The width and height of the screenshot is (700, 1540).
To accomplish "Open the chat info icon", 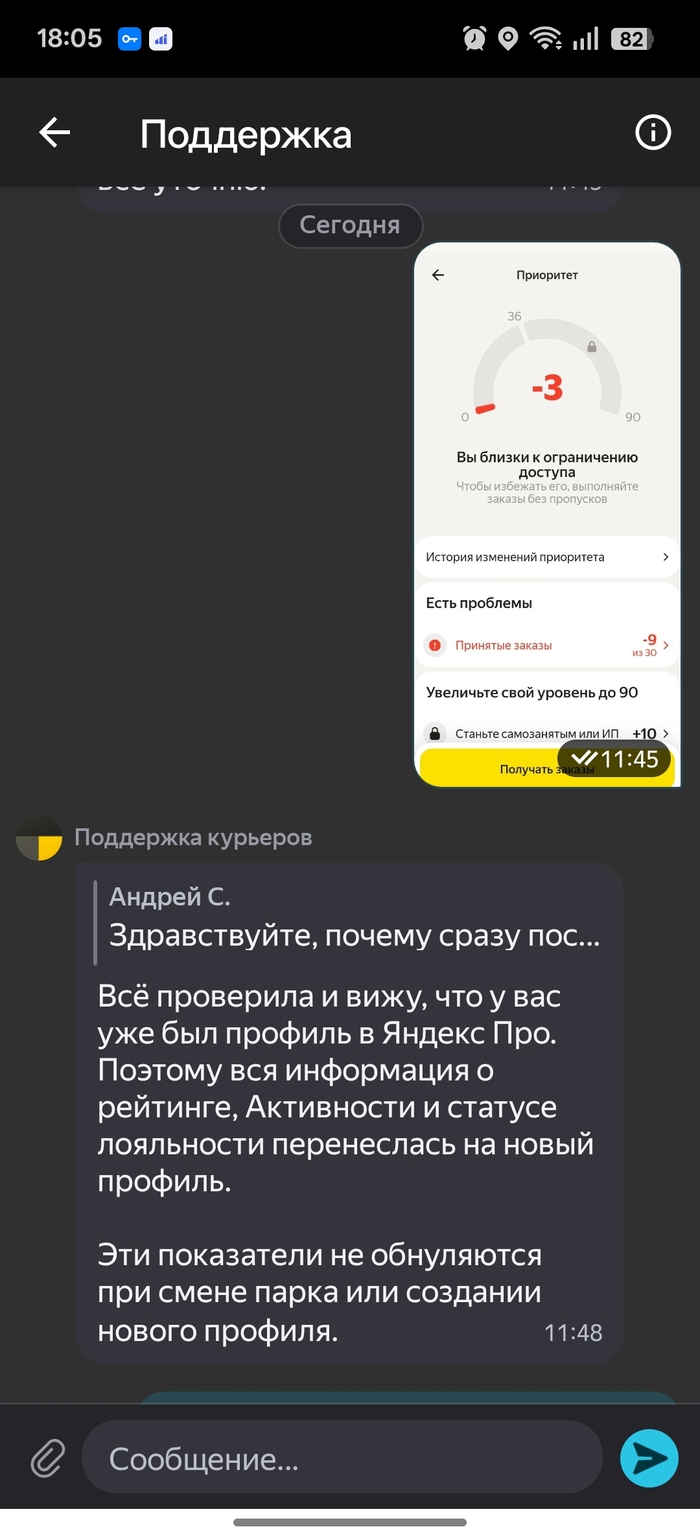I will tap(653, 133).
